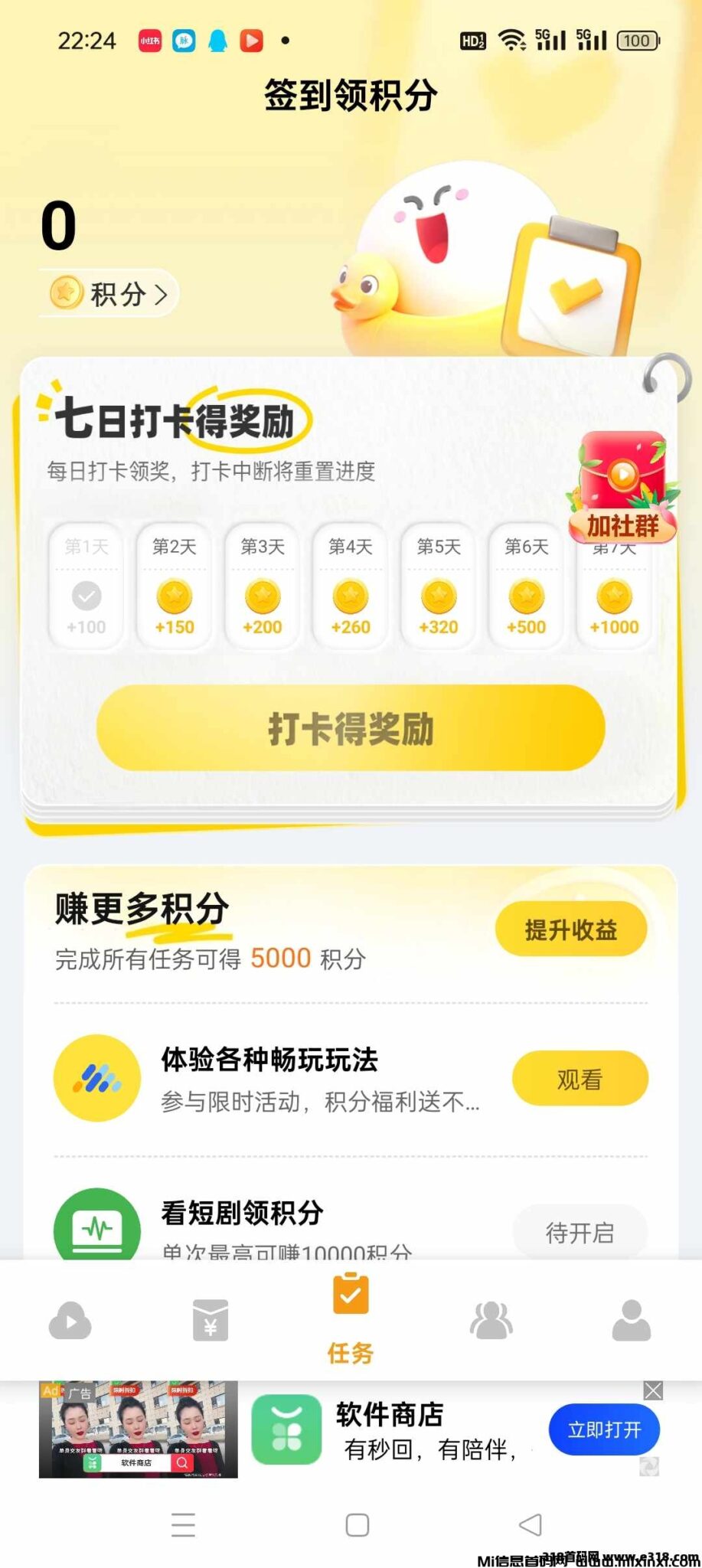Switch to the video play tab
This screenshot has width=702, height=1568.
click(70, 1321)
